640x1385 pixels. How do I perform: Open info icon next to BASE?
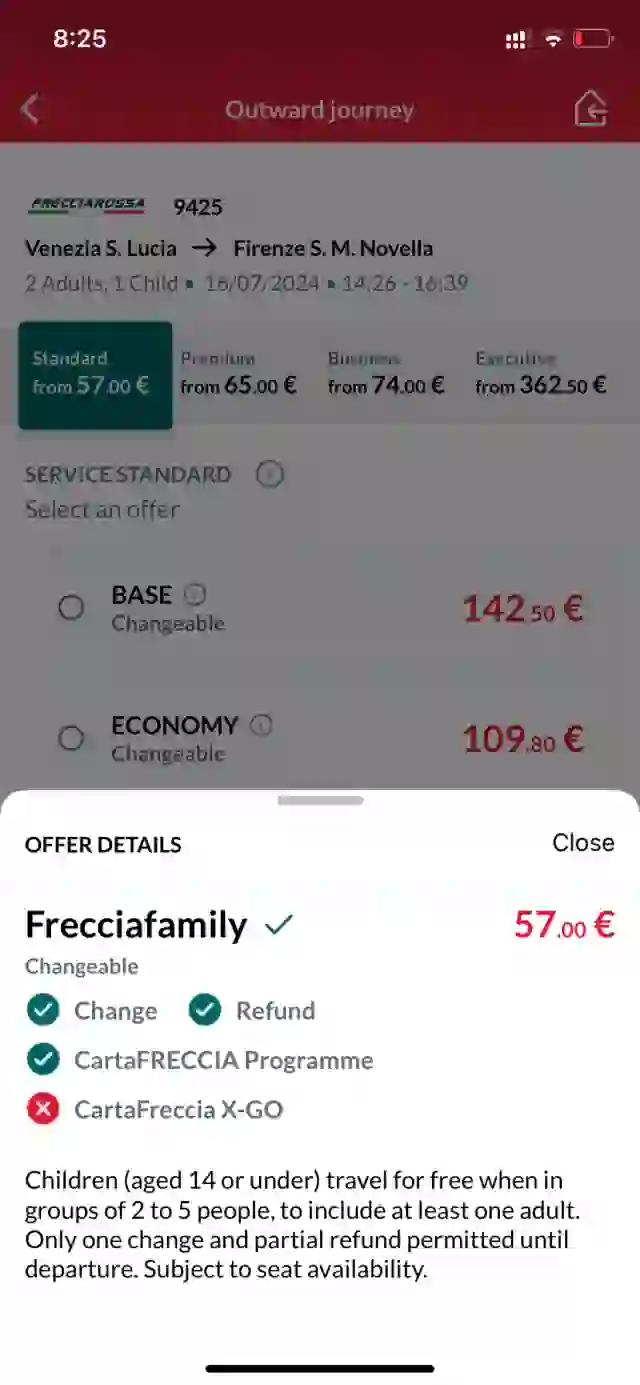pos(196,595)
